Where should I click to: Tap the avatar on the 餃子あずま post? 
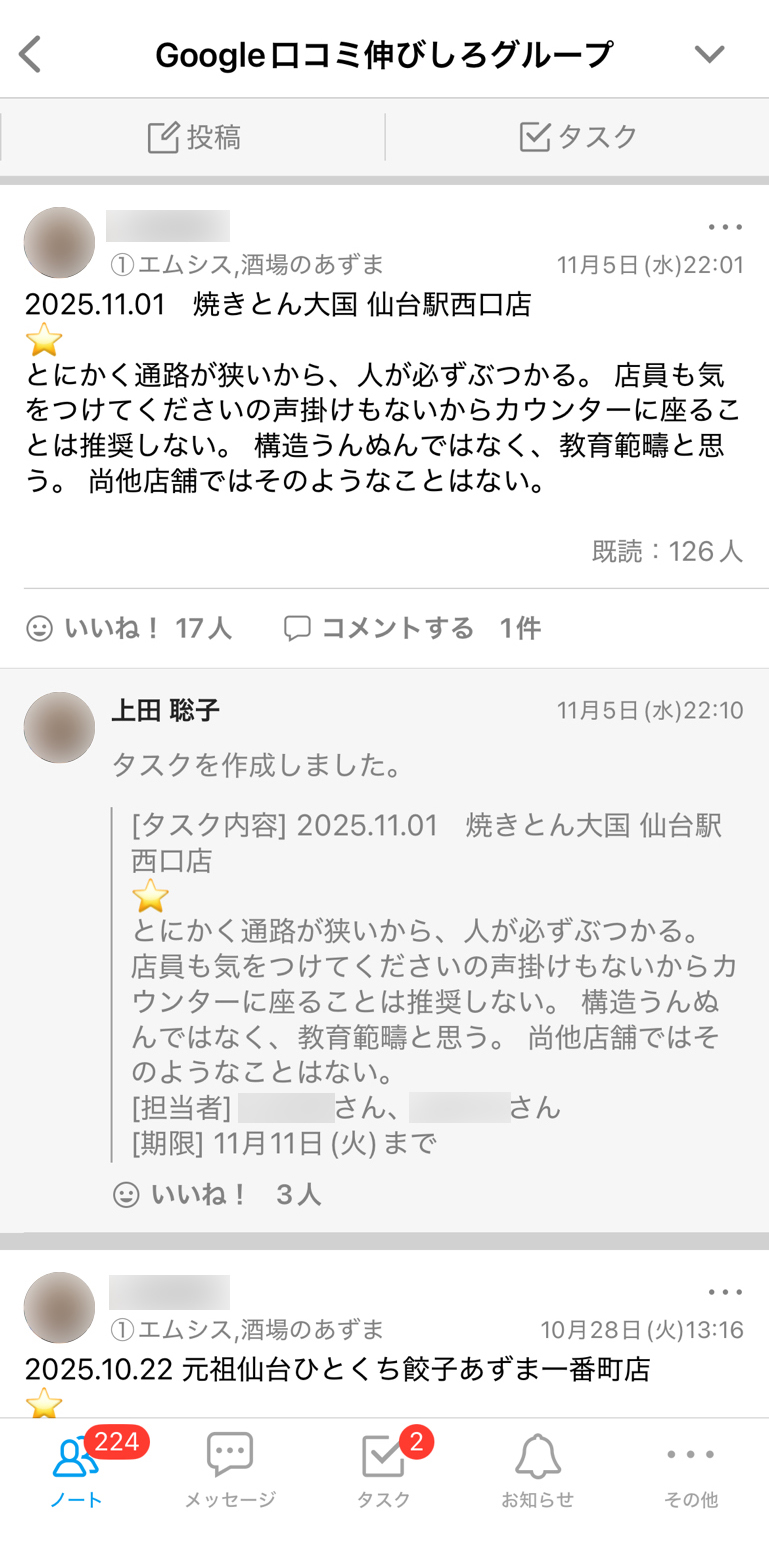58,1307
